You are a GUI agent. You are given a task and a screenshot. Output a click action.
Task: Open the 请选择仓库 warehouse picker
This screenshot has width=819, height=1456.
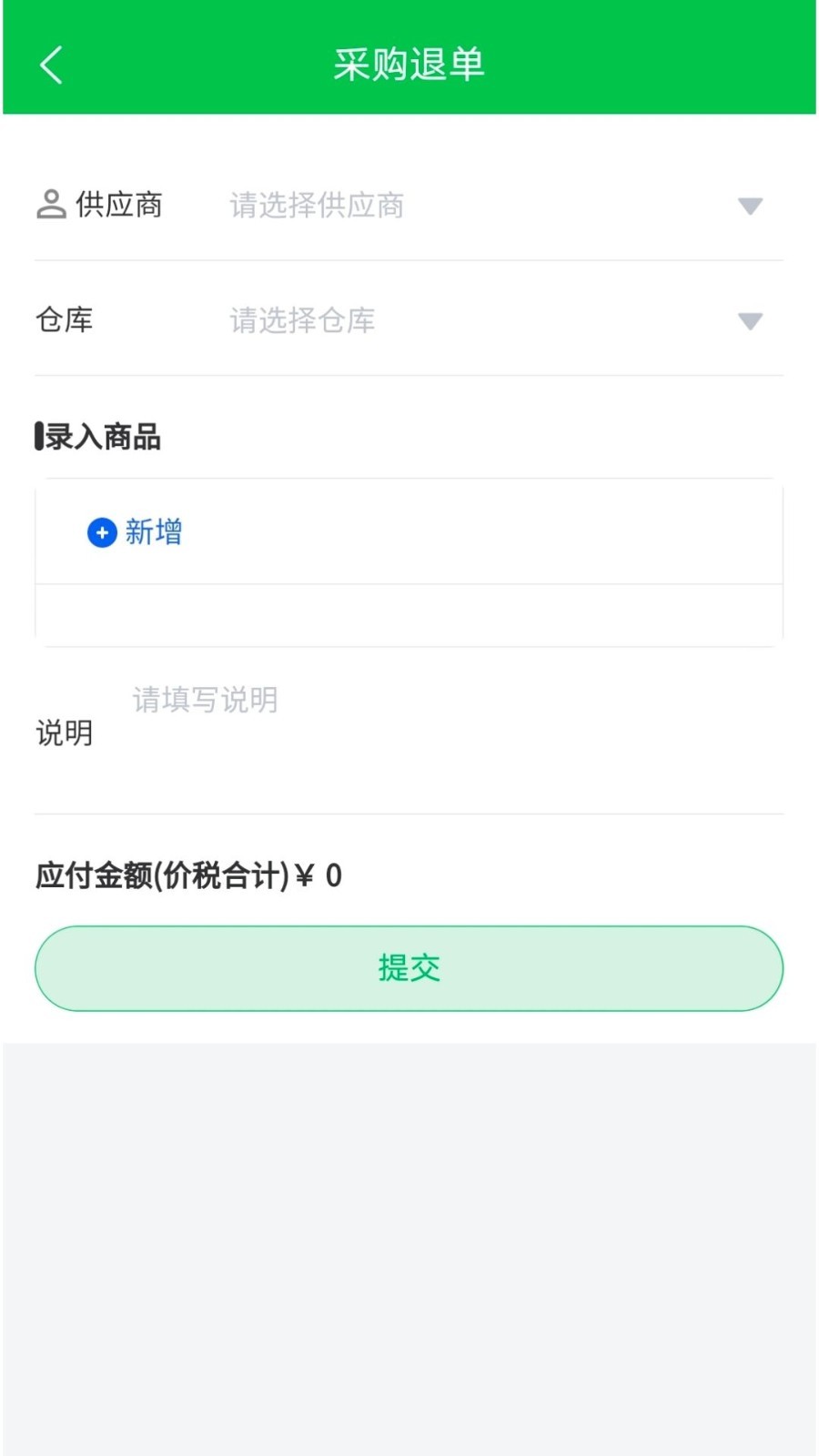[x=302, y=320]
